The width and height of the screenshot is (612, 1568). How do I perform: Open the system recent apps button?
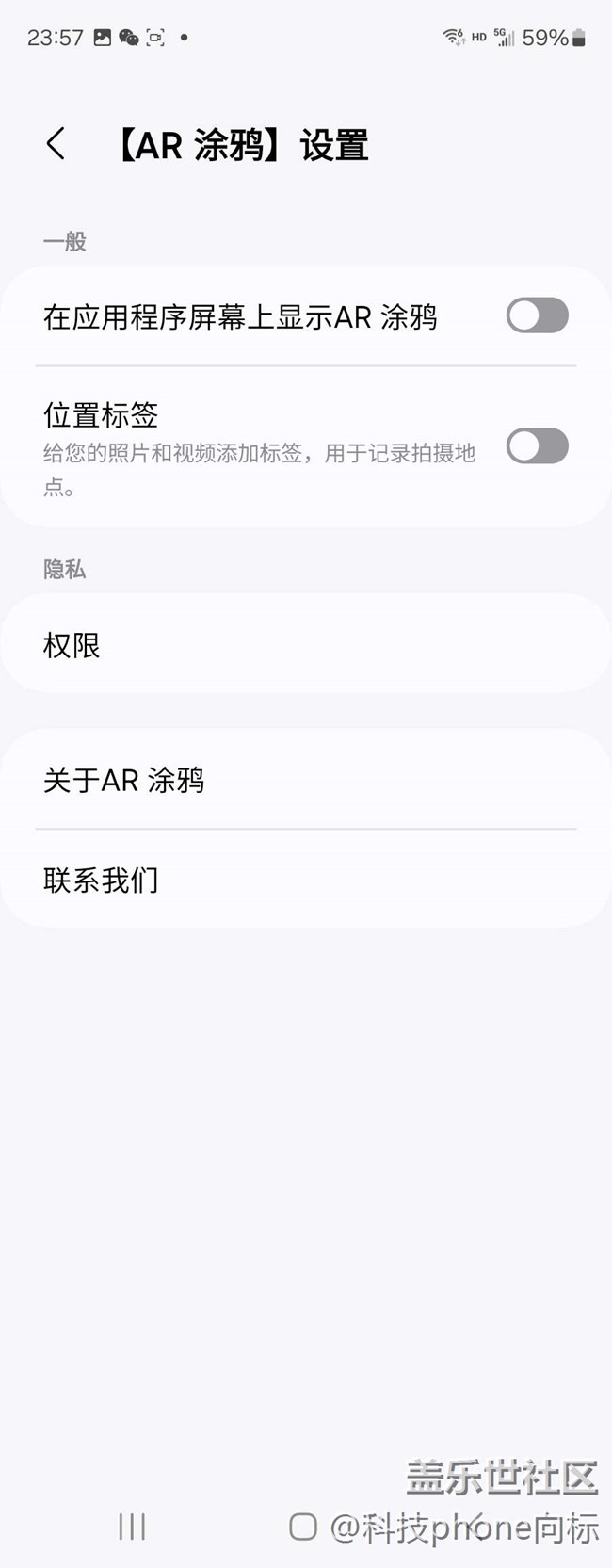[132, 1527]
